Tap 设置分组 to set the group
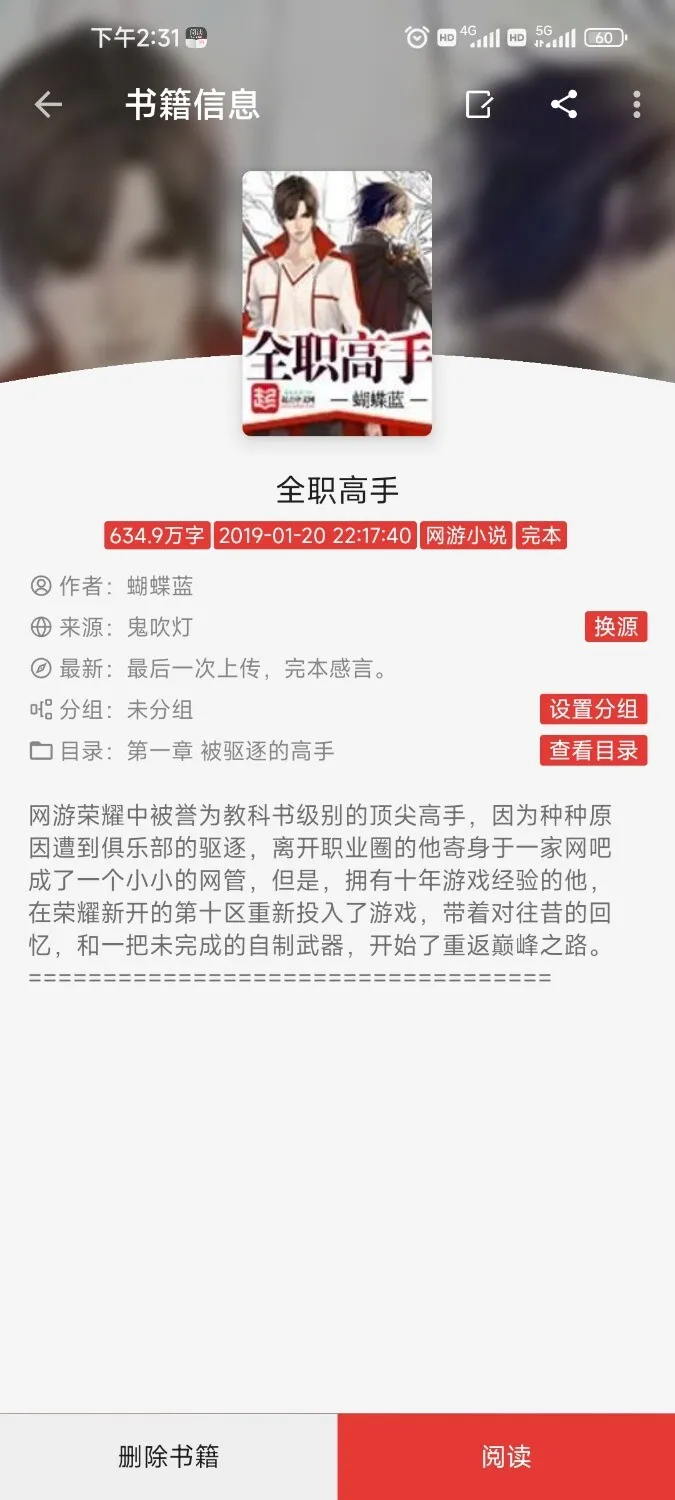 [x=593, y=709]
